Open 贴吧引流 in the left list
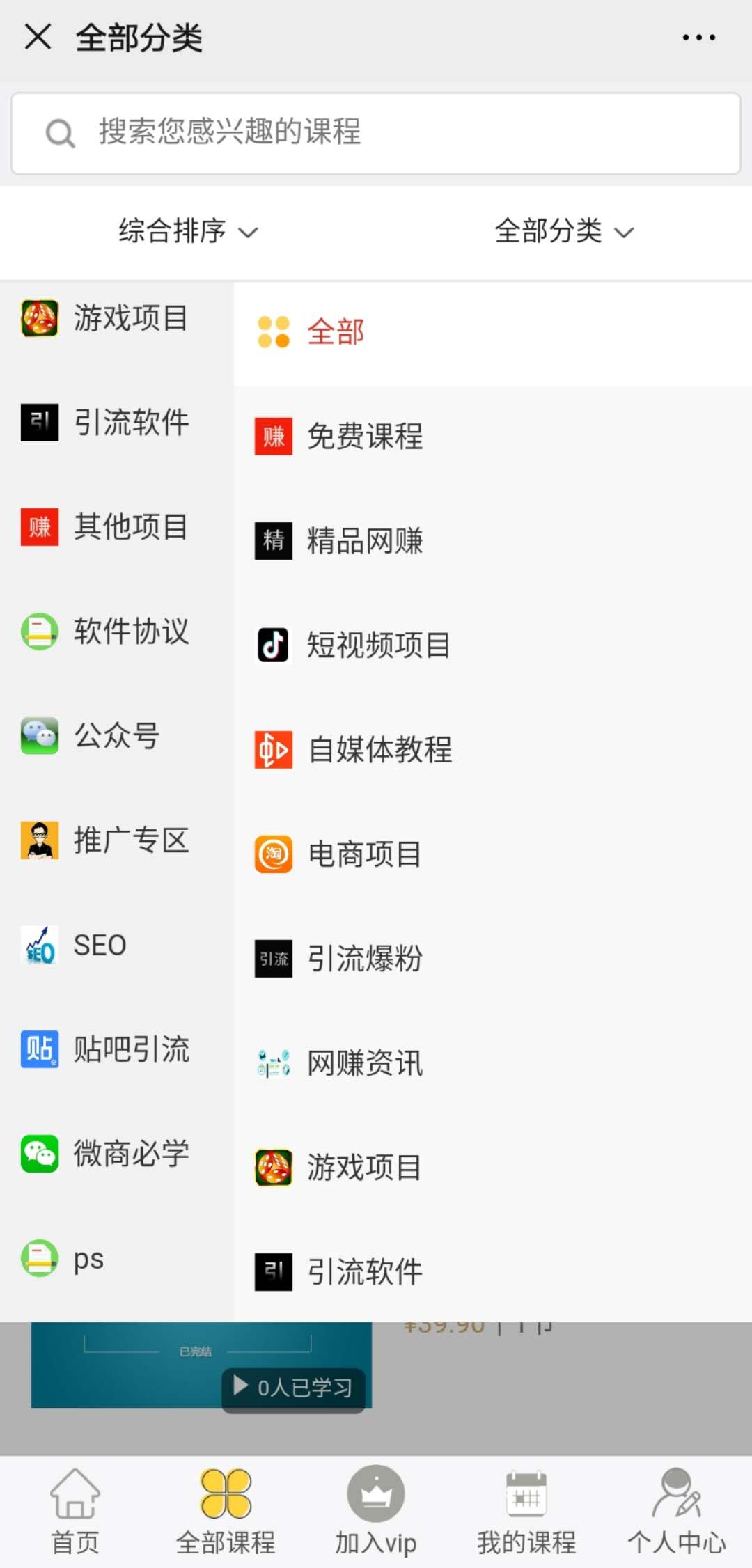Image resolution: width=752 pixels, height=1568 pixels. (131, 1049)
